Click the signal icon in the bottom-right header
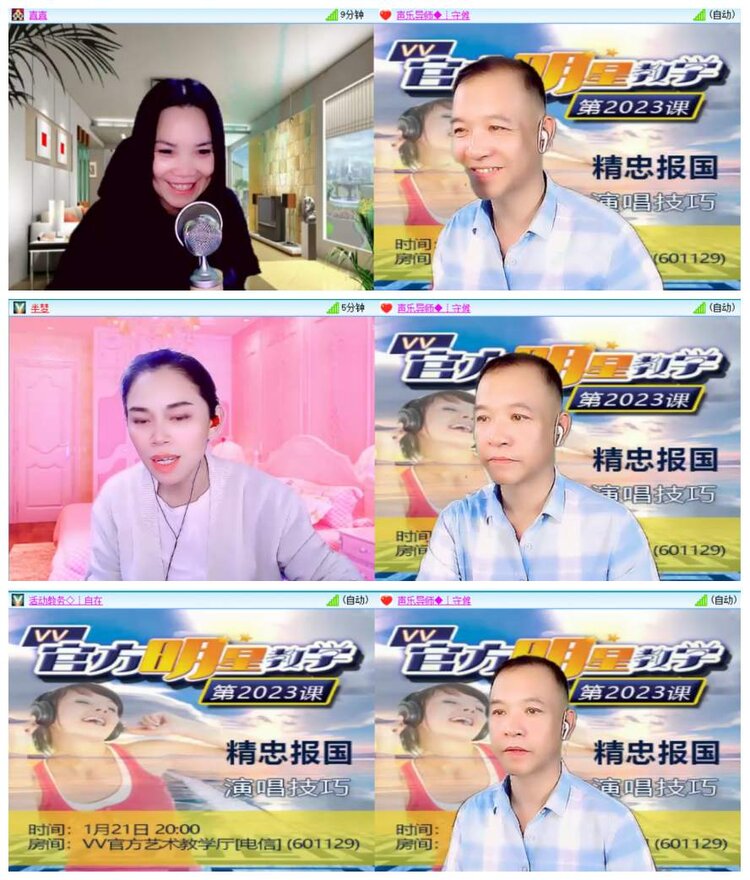Image resolution: width=750 pixels, height=880 pixels. pos(700,601)
